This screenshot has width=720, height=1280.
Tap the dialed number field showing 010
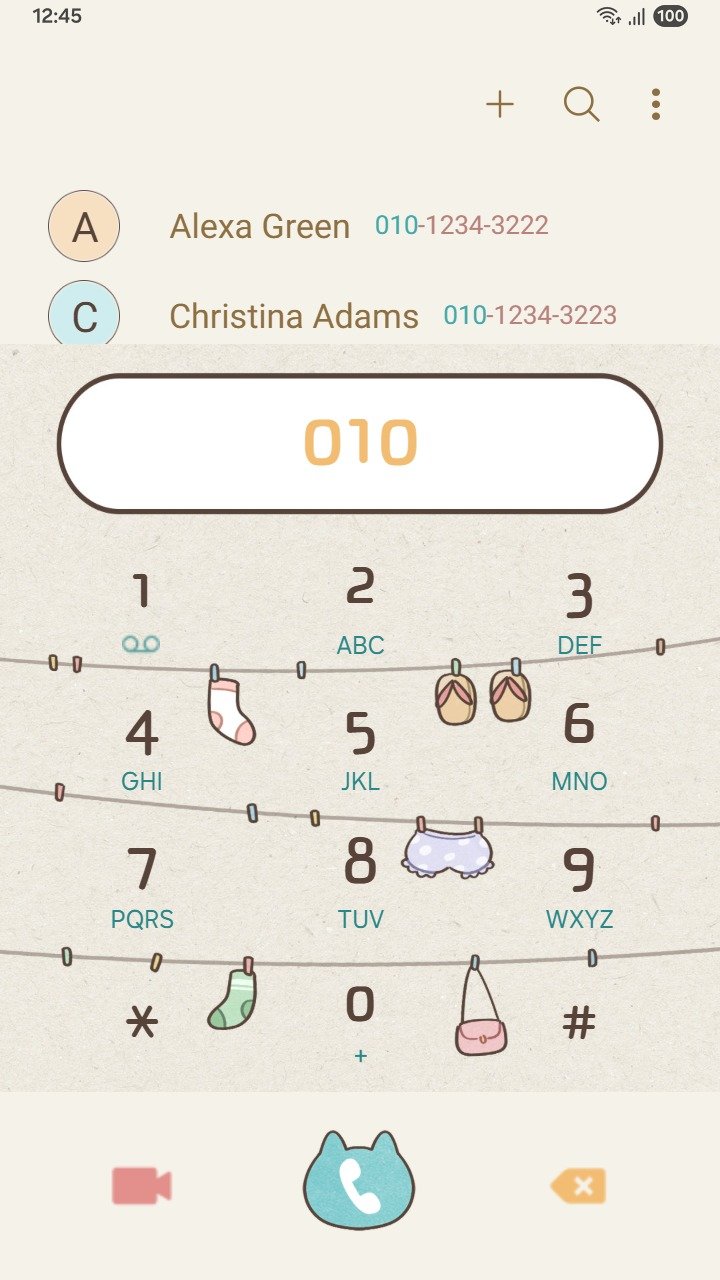coord(360,443)
